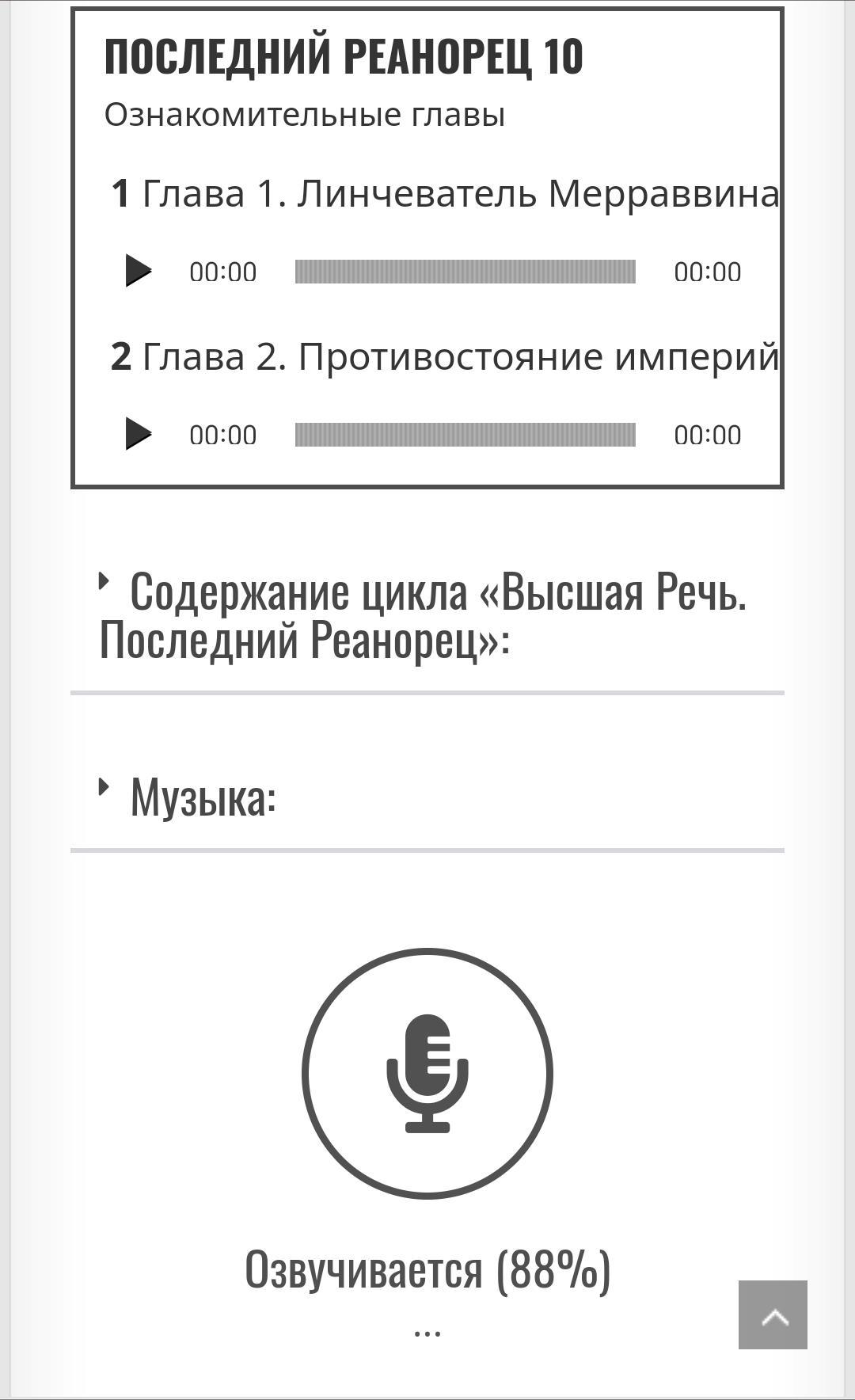Tap the back-to-top arrow button
The width and height of the screenshot is (855, 1400).
[773, 1314]
